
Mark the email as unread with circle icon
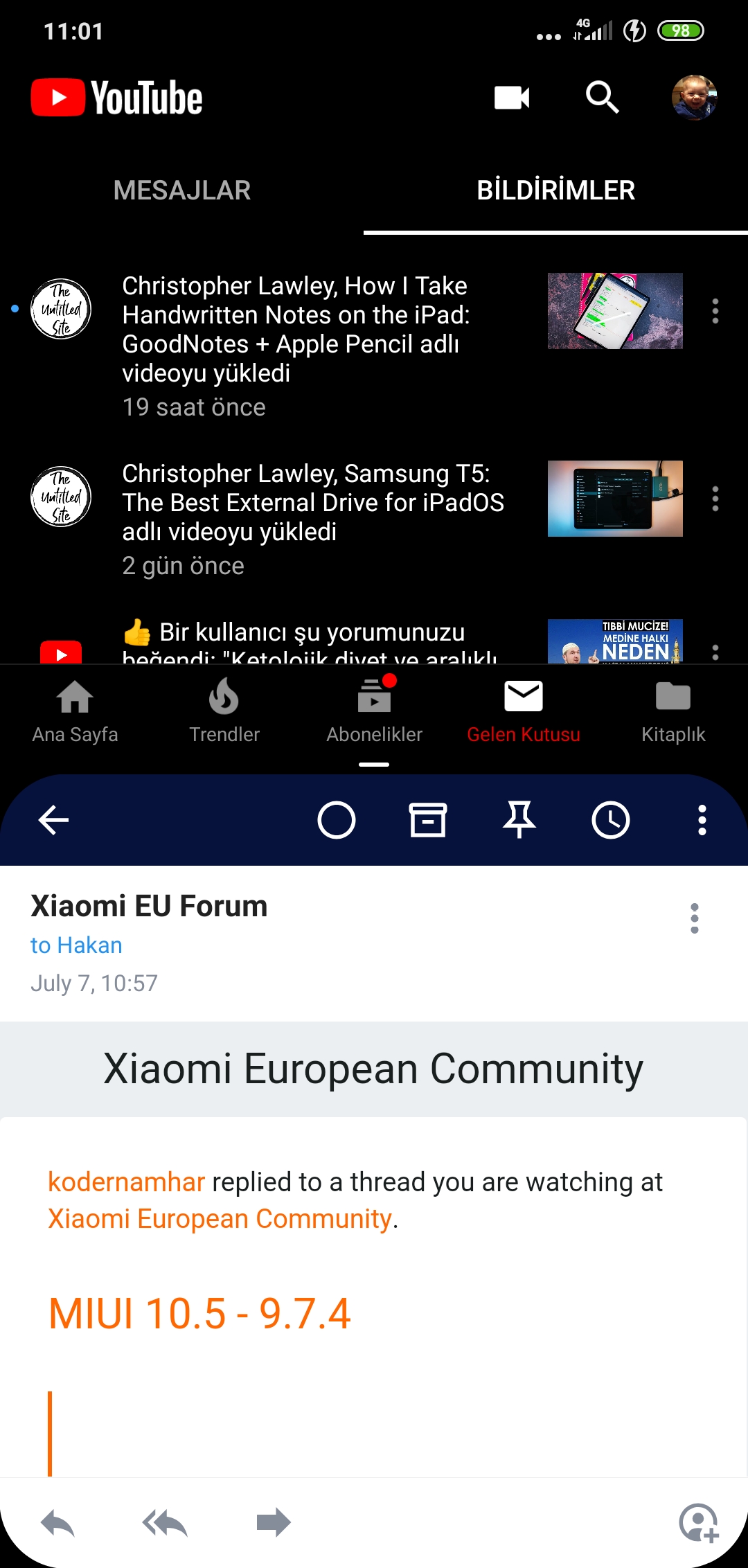click(x=337, y=820)
